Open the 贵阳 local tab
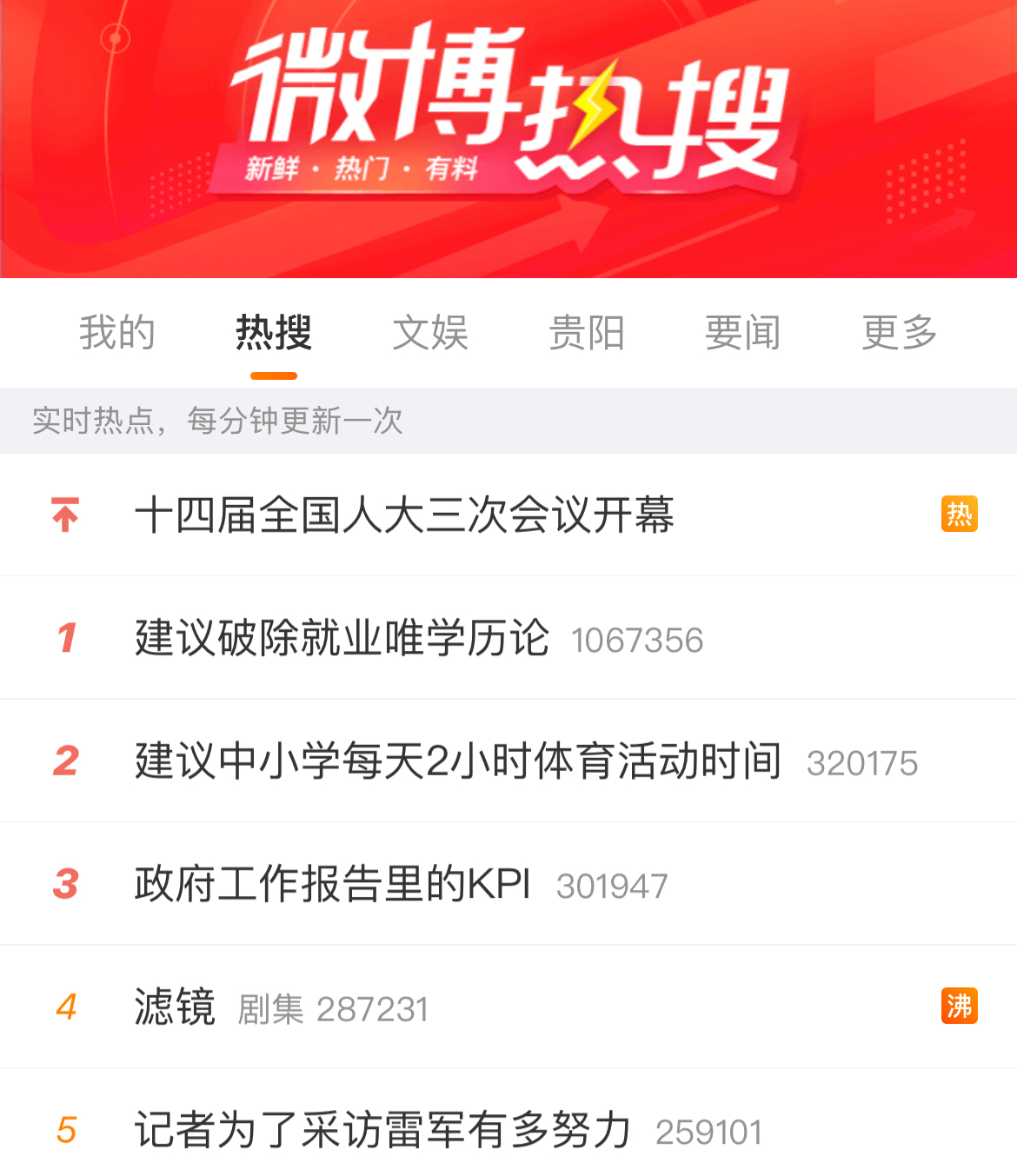 587,333
